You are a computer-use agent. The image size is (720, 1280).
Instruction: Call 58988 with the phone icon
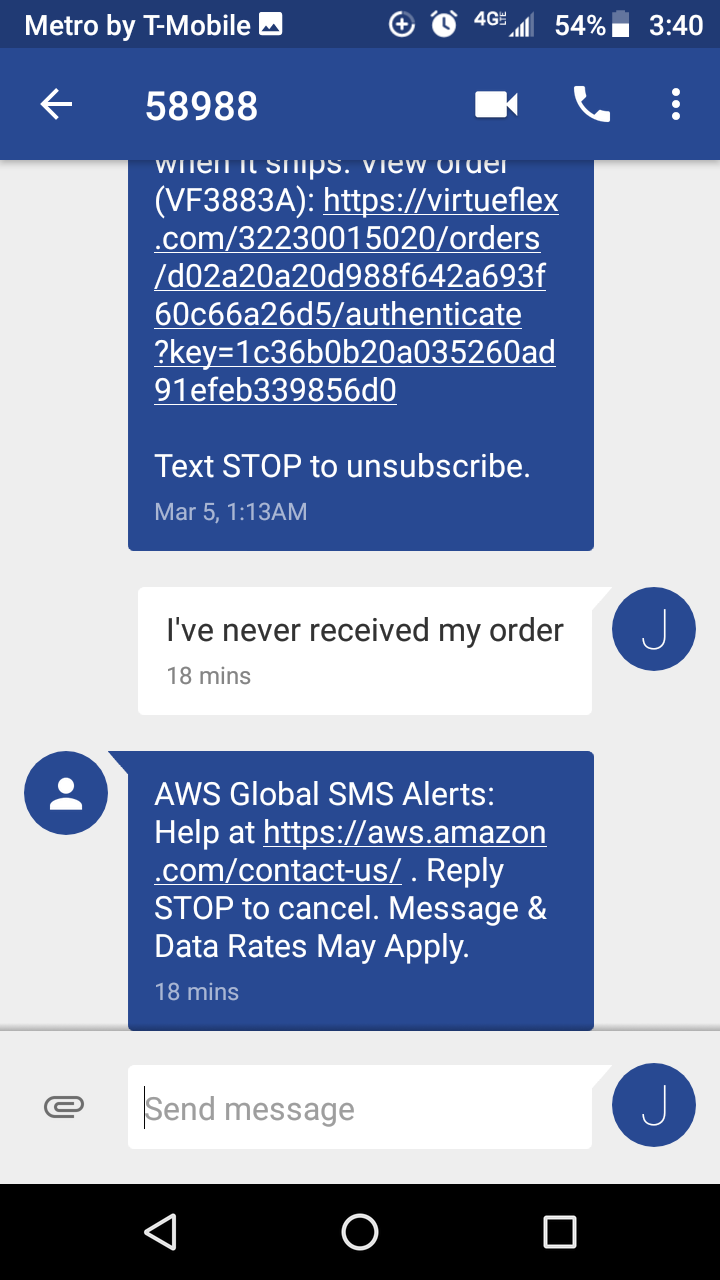click(592, 104)
